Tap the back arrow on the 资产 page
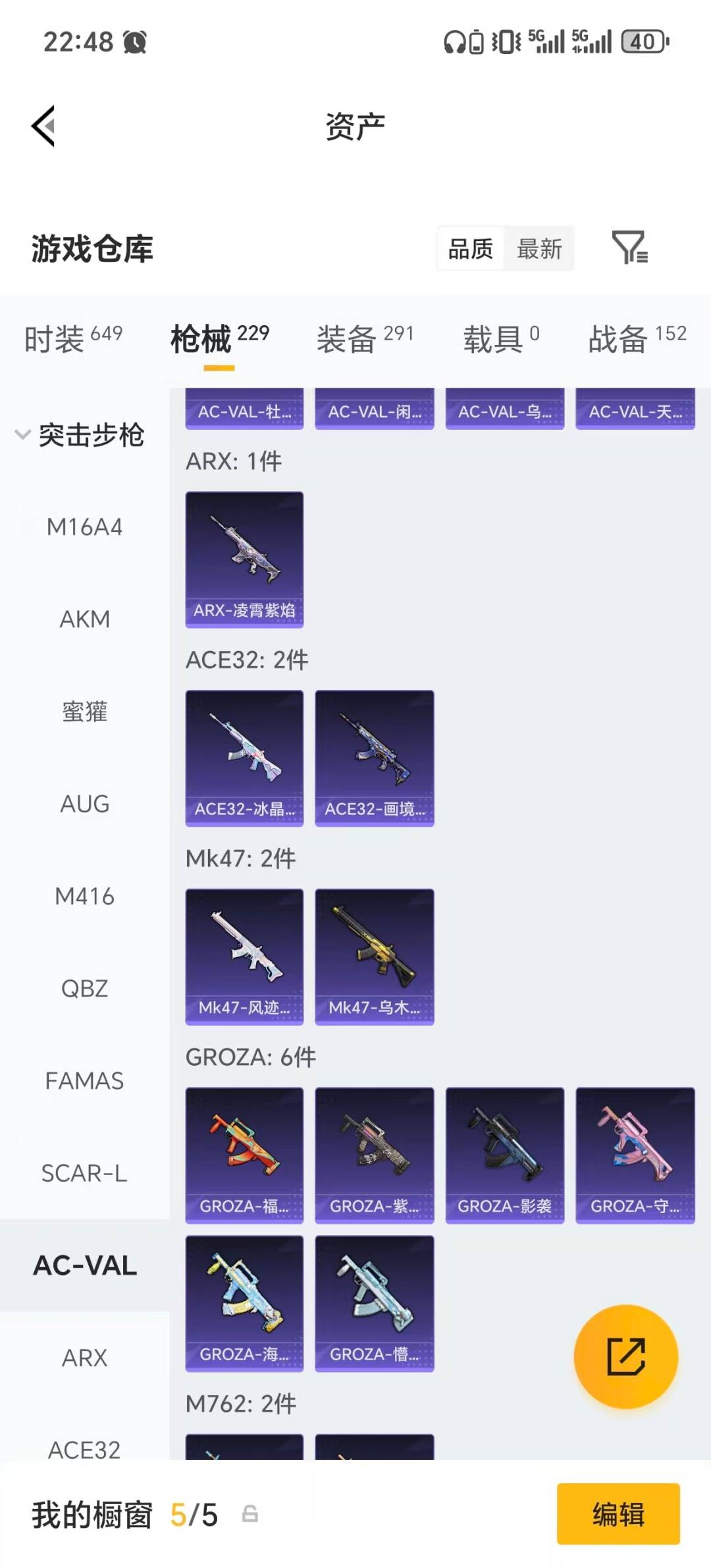The image size is (711, 1568). (x=43, y=126)
